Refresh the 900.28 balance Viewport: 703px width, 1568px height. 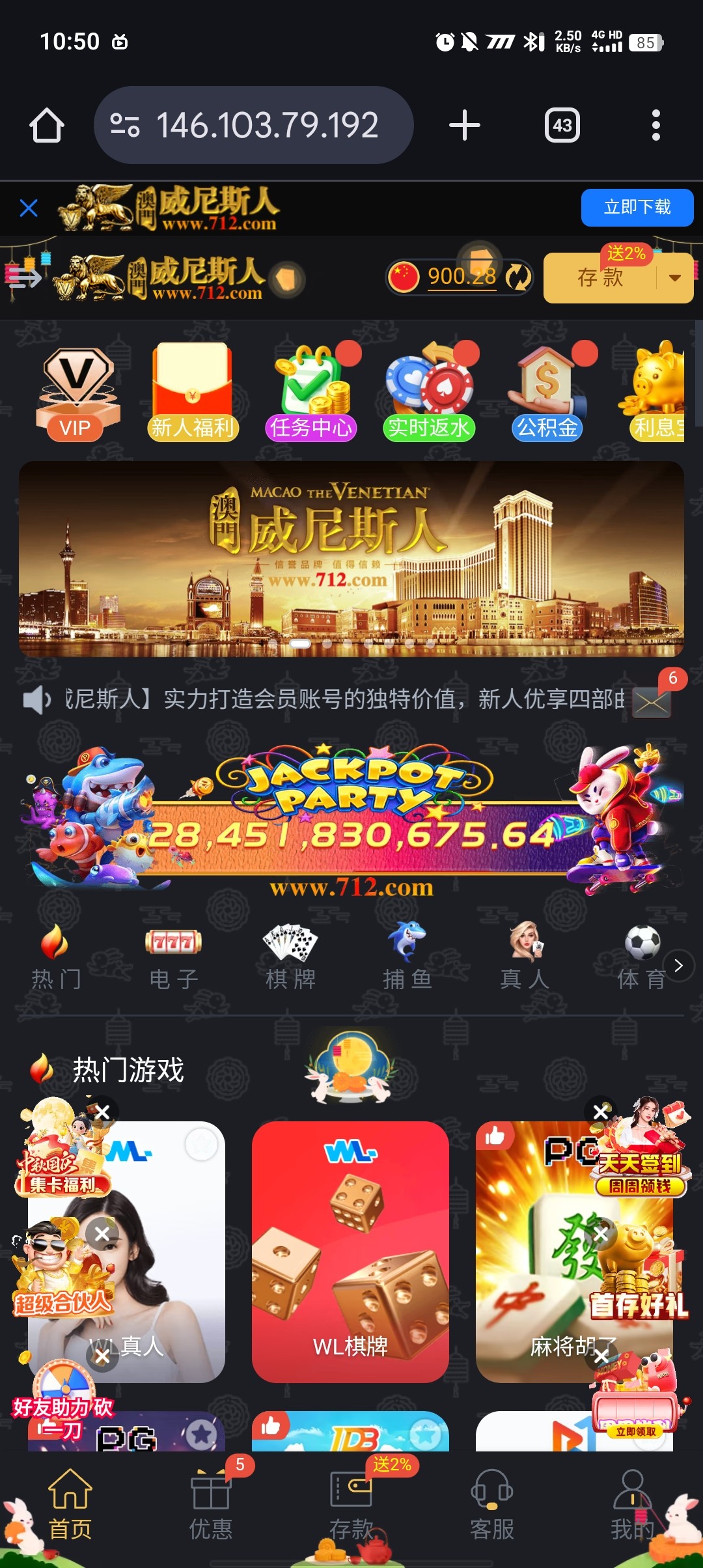(x=518, y=277)
